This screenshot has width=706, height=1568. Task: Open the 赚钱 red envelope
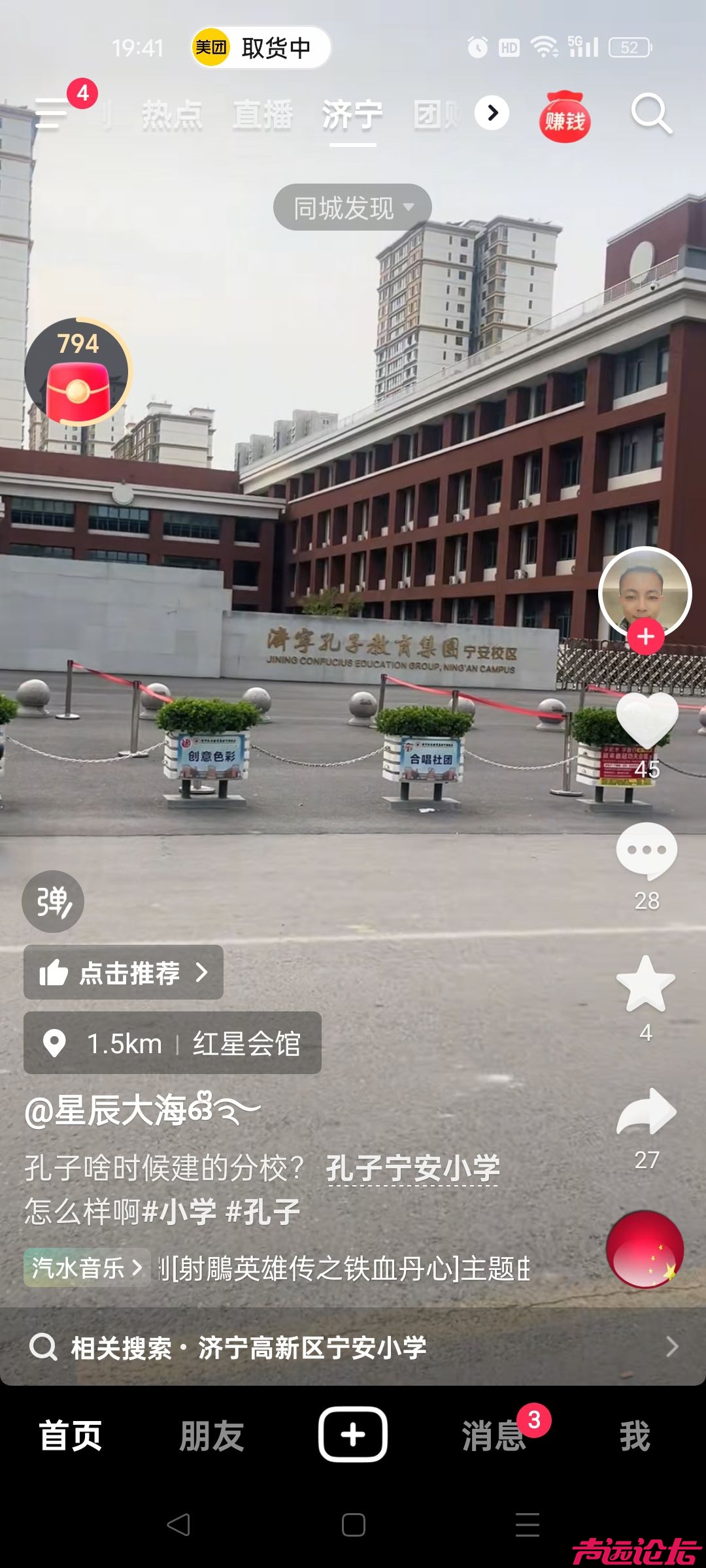[565, 118]
